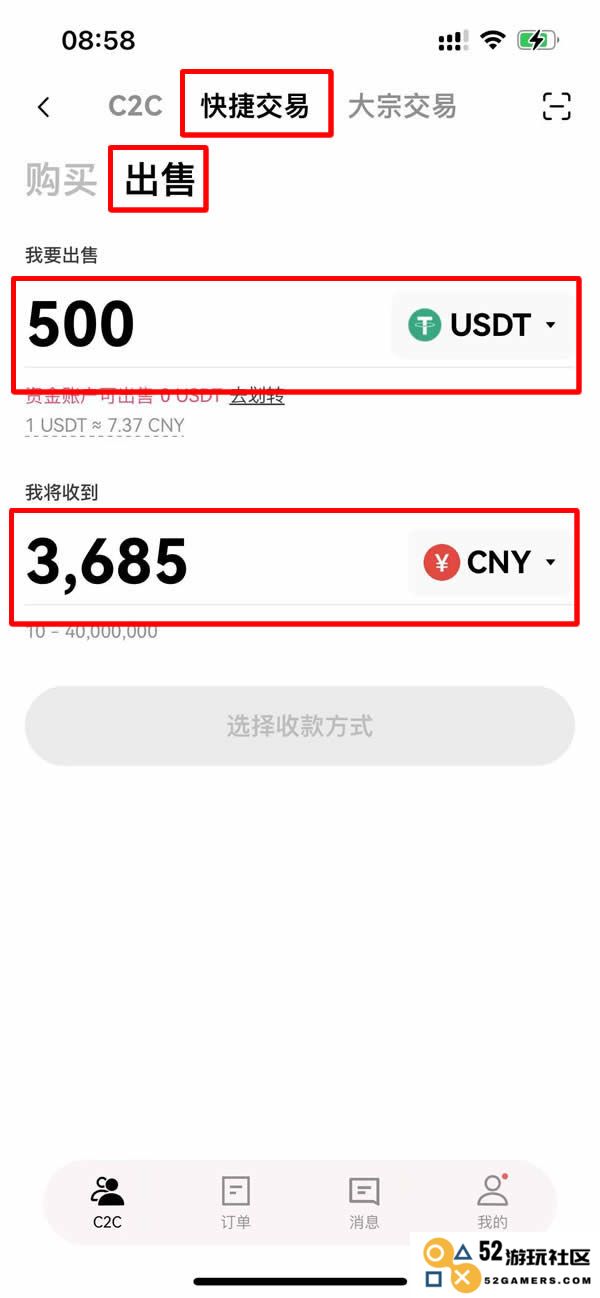Go to the 我的 profile tab
The image size is (600, 1298).
(492, 1201)
